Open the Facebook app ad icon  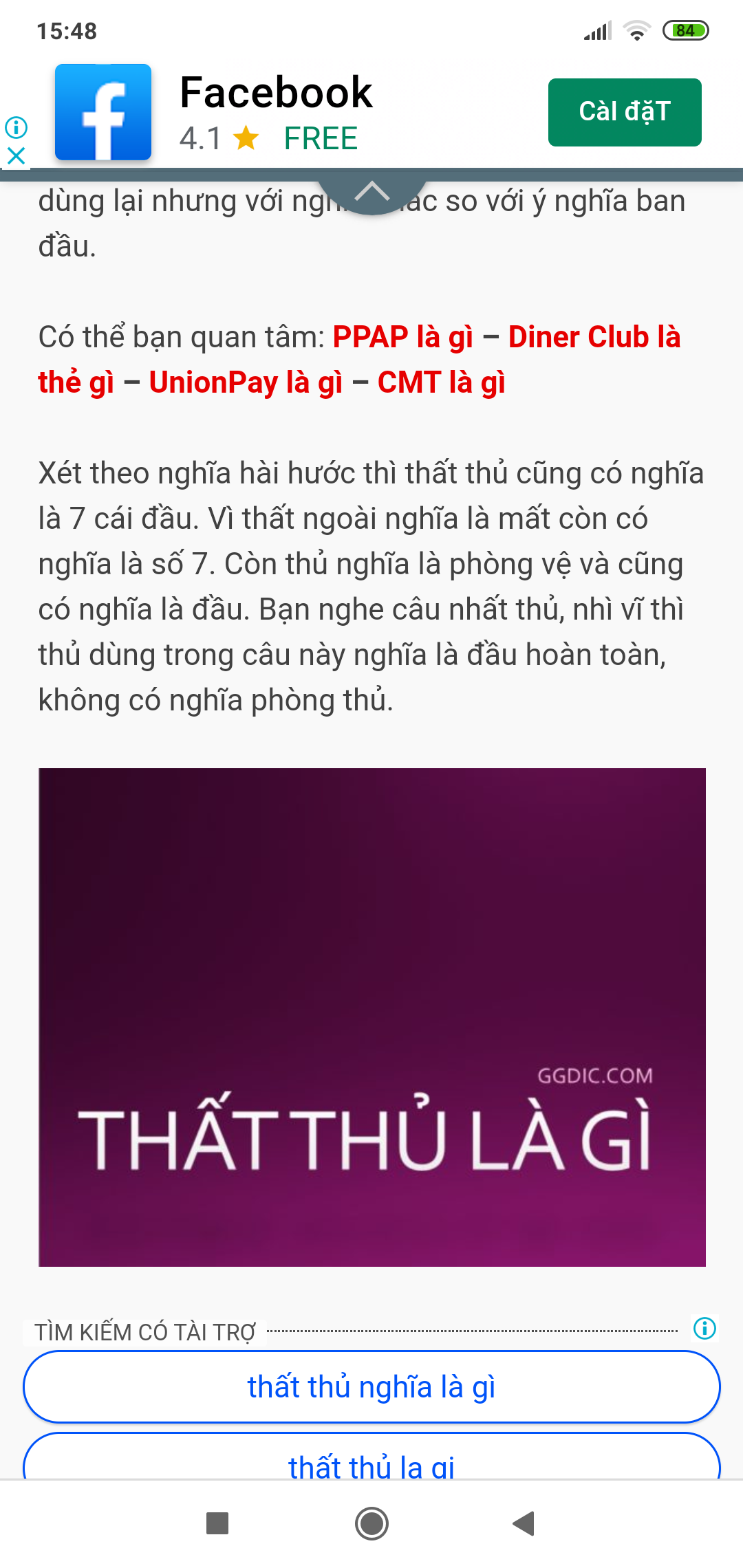[x=103, y=112]
